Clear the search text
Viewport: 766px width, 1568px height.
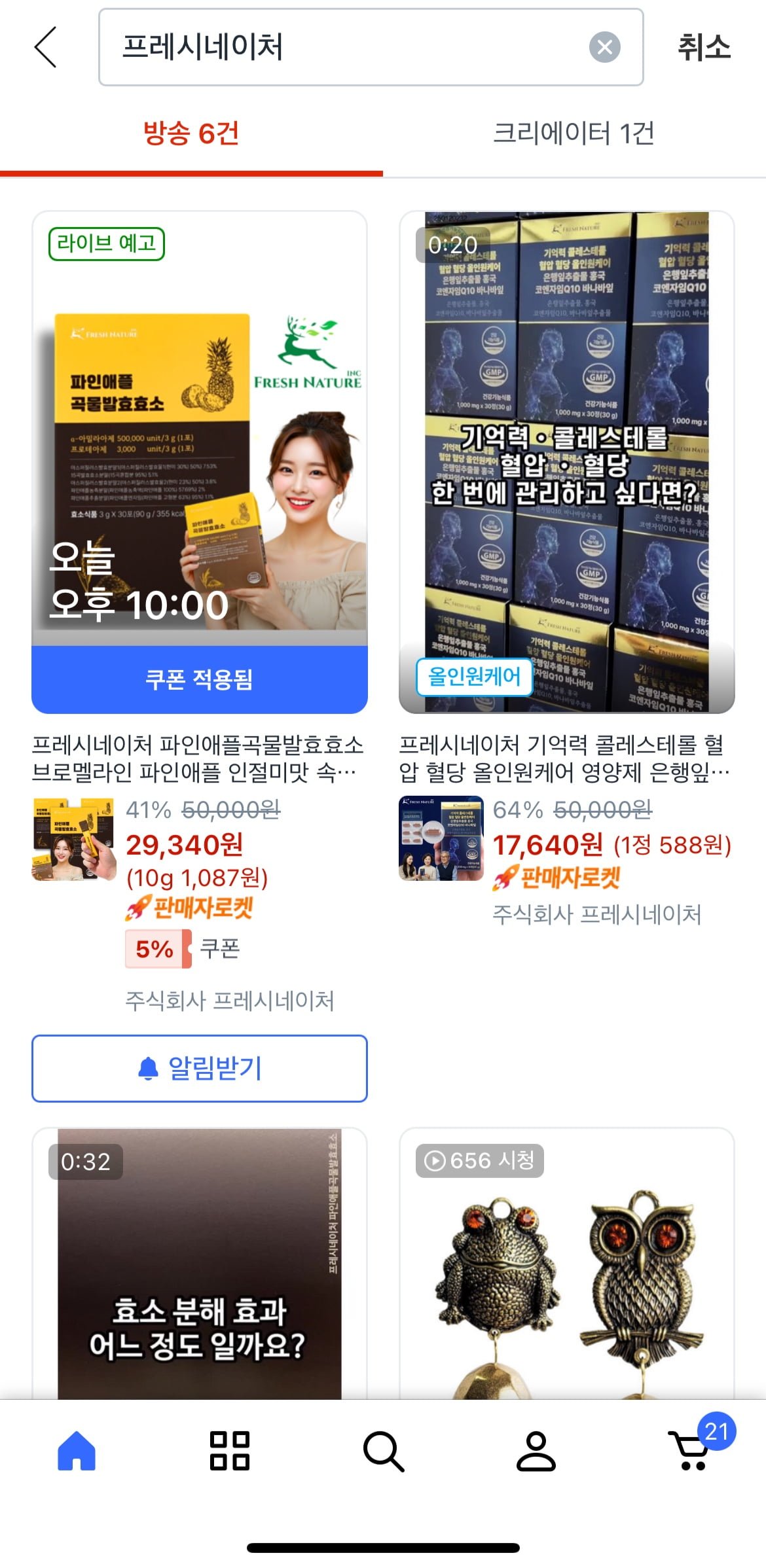pos(604,47)
